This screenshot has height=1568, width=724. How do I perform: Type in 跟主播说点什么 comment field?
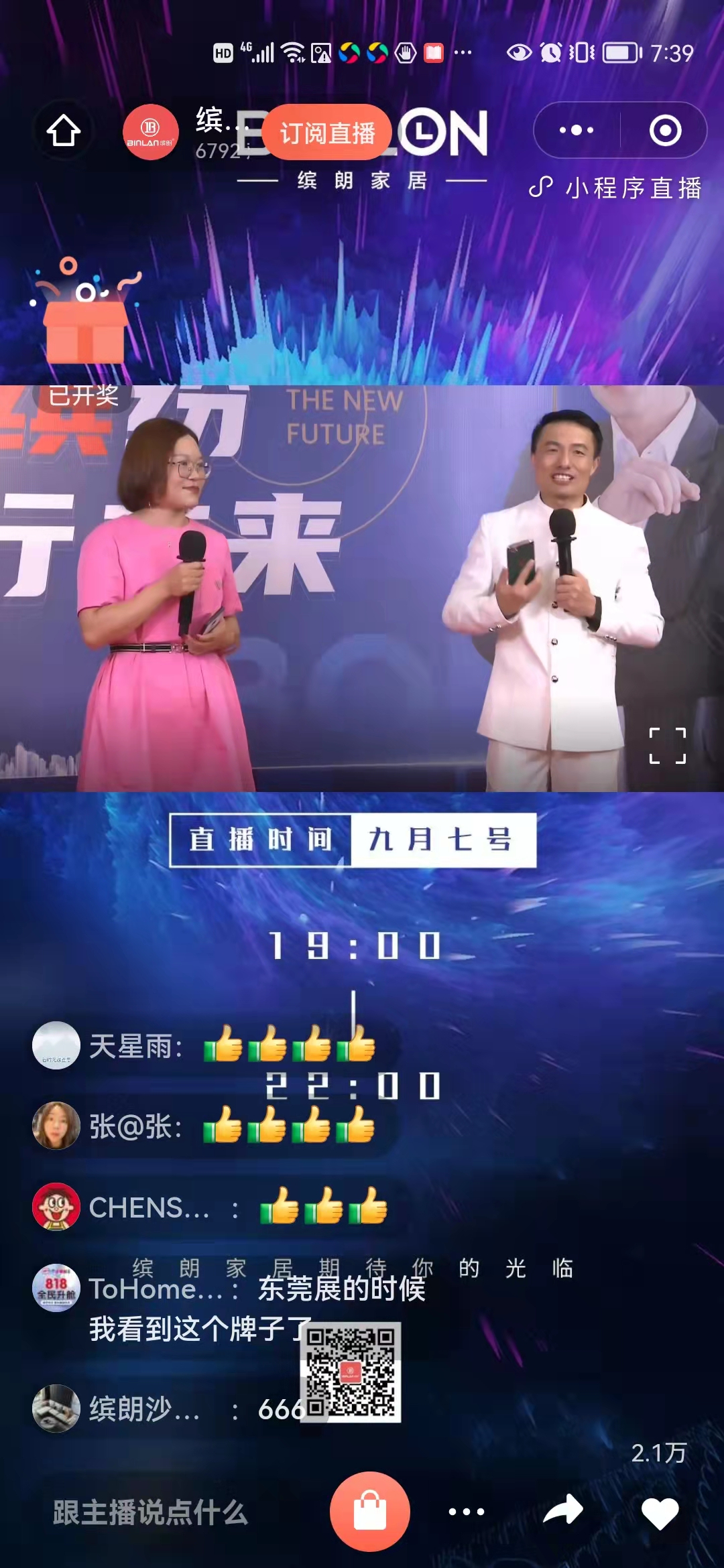click(151, 1512)
